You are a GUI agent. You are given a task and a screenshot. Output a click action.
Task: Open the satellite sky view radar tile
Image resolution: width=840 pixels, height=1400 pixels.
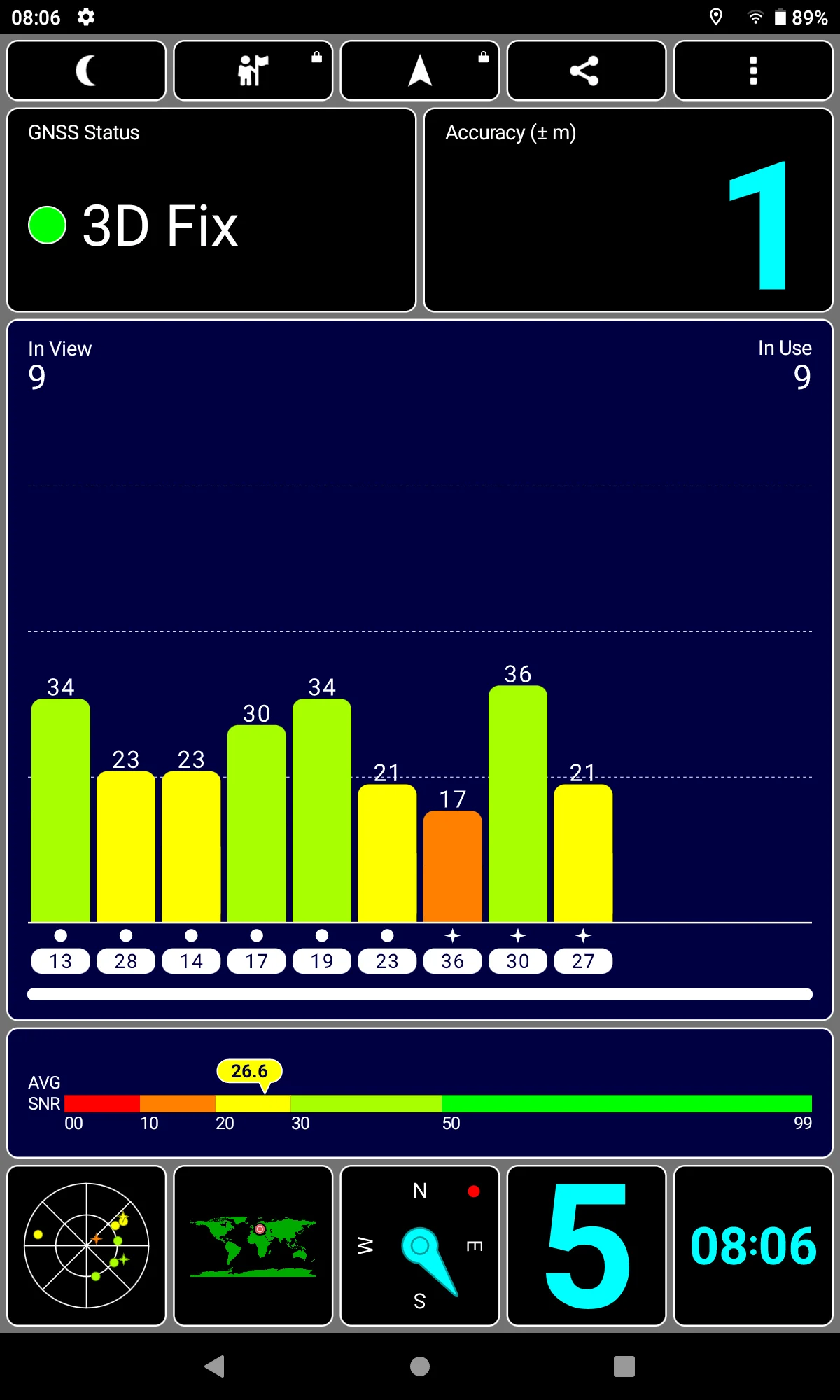pos(86,1245)
